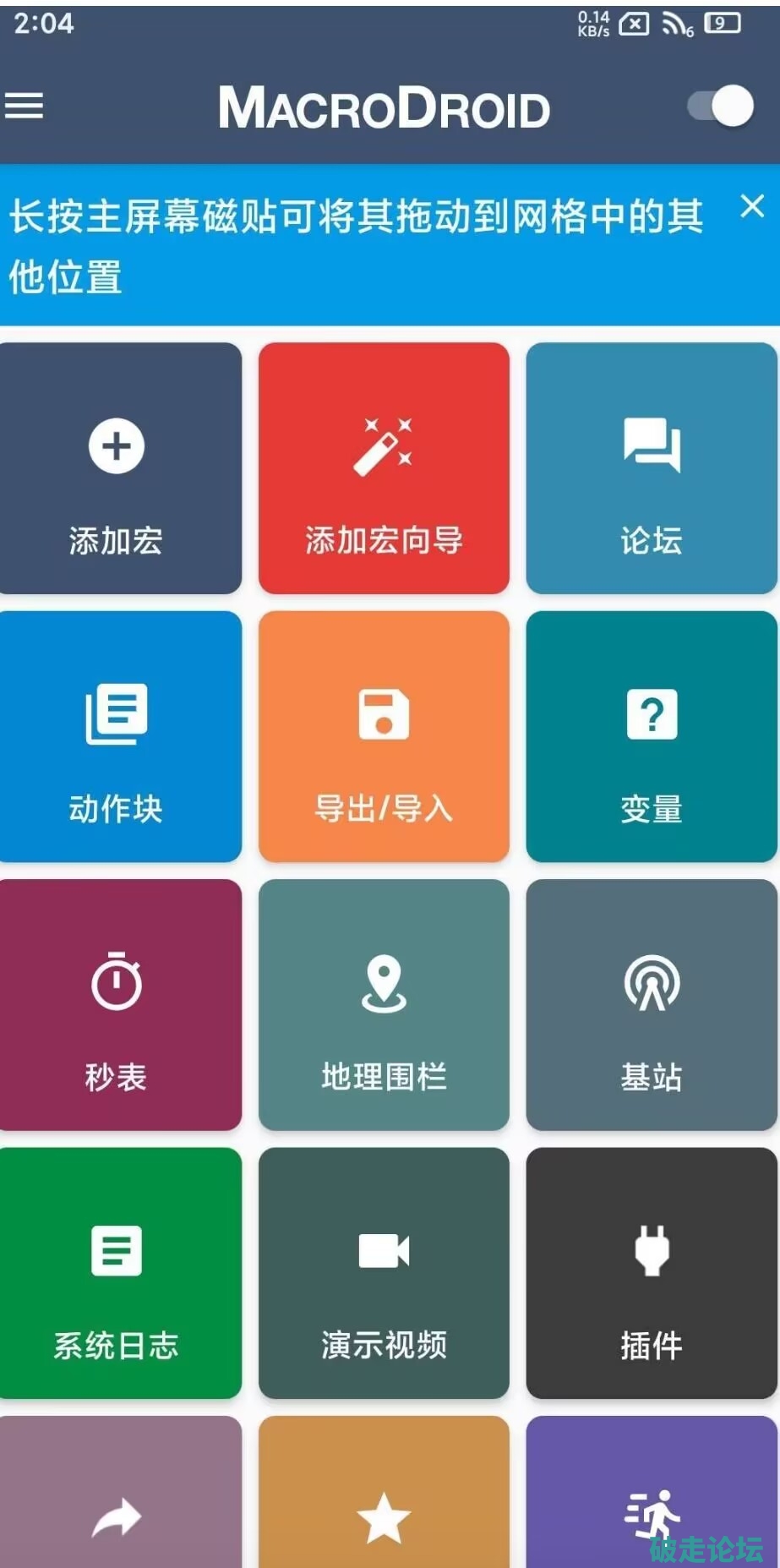Open the 变量 variables tile
The image size is (780, 1568).
click(x=651, y=736)
